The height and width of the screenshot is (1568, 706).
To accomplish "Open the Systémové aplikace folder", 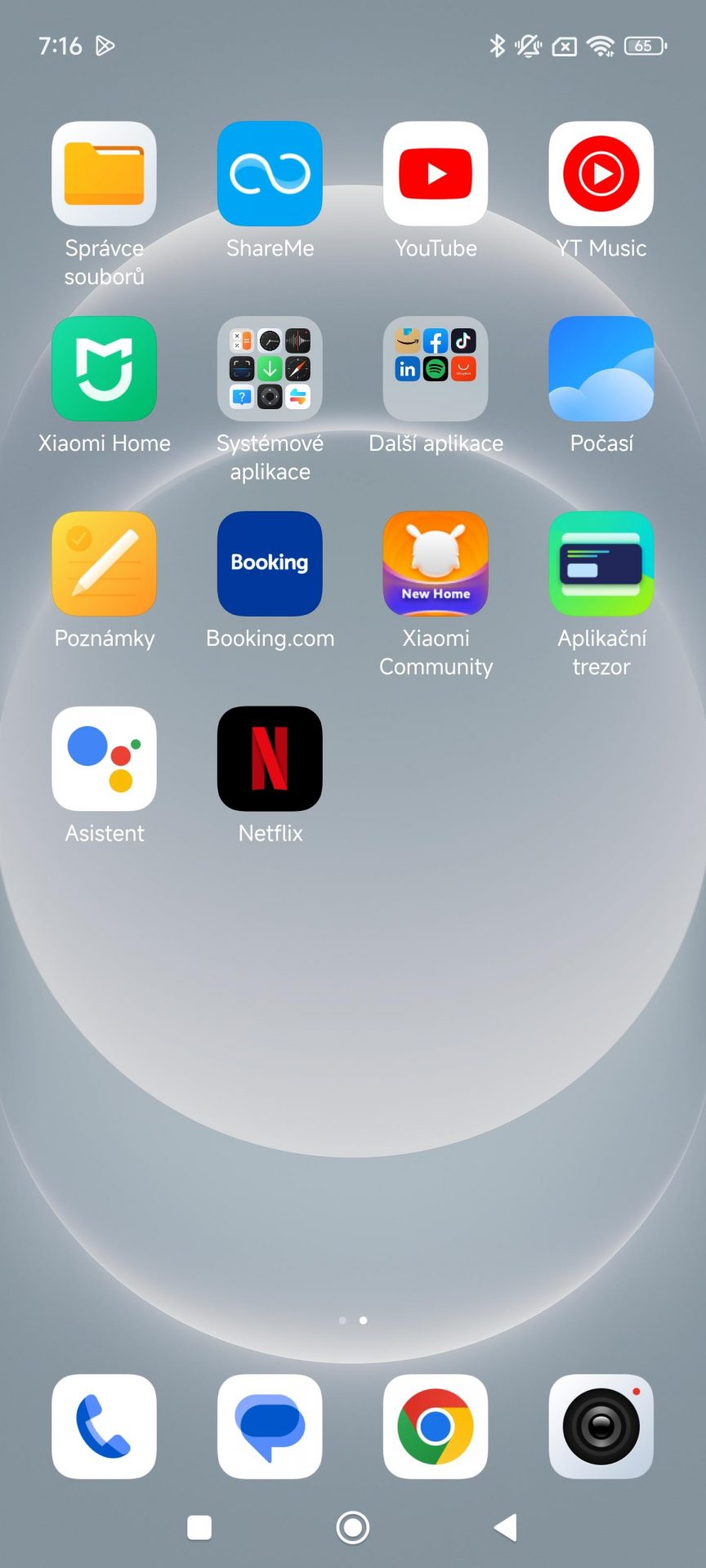I will click(270, 369).
